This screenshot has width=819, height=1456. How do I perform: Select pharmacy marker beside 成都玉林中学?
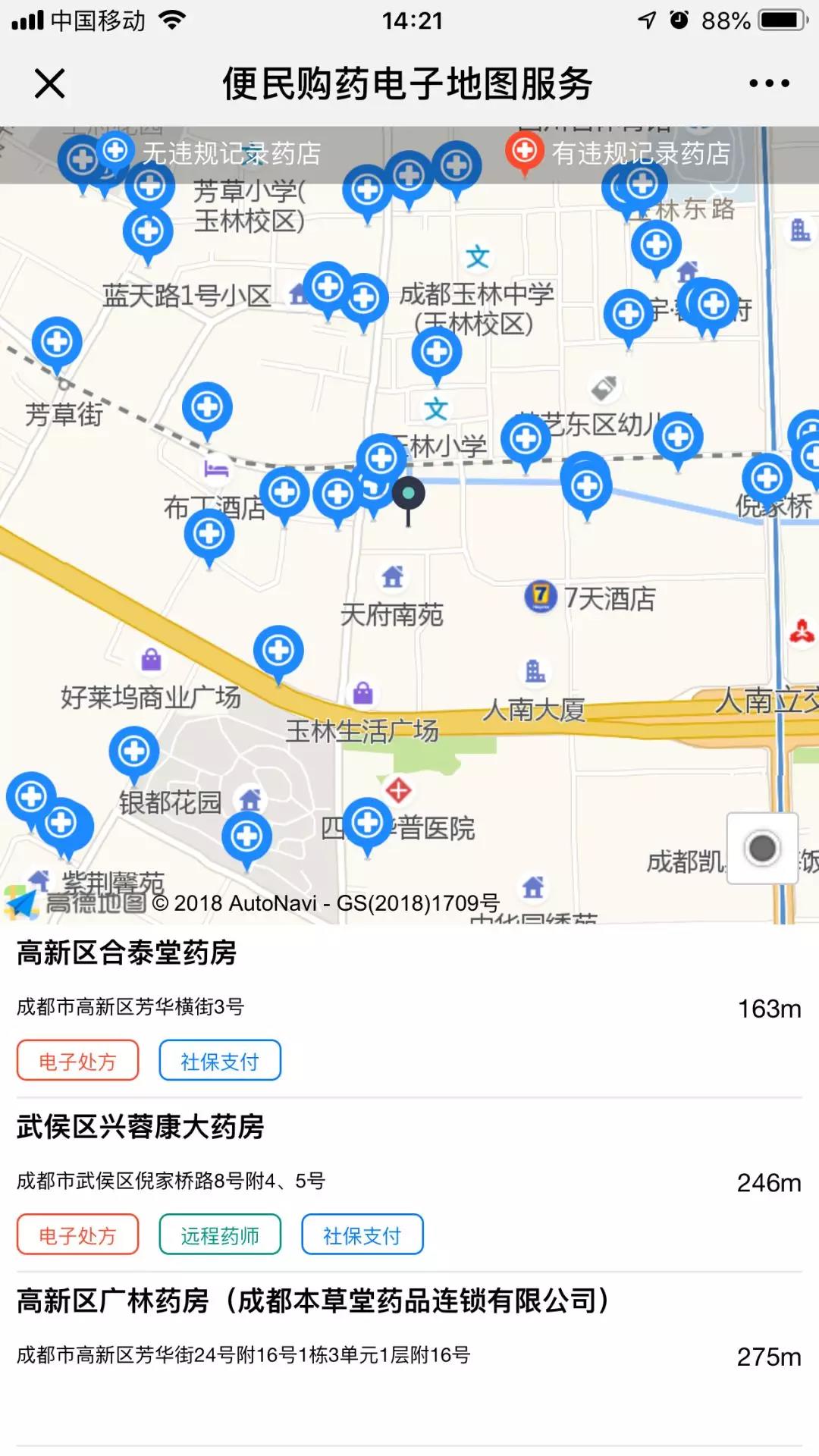pos(363,299)
